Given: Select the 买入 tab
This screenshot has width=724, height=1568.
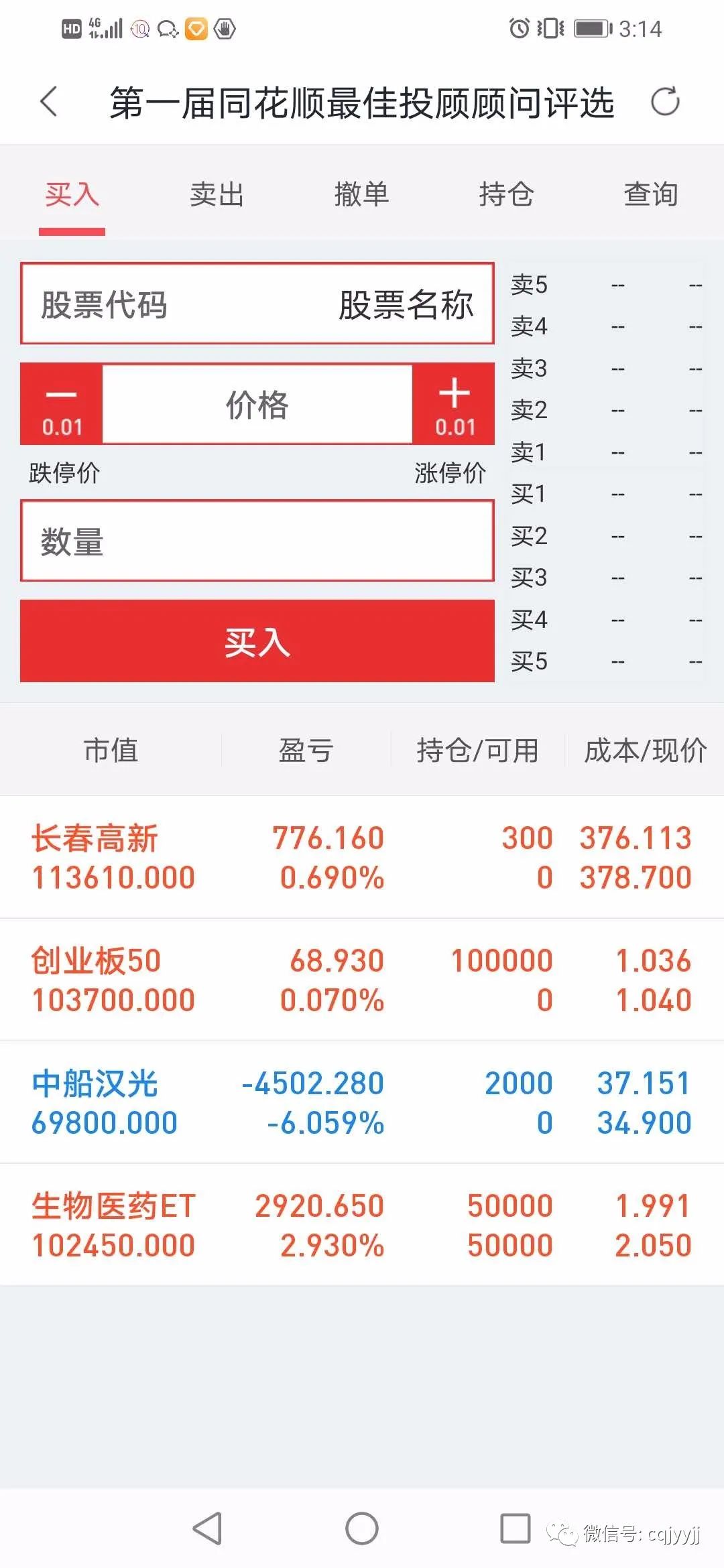Looking at the screenshot, I should tap(72, 194).
